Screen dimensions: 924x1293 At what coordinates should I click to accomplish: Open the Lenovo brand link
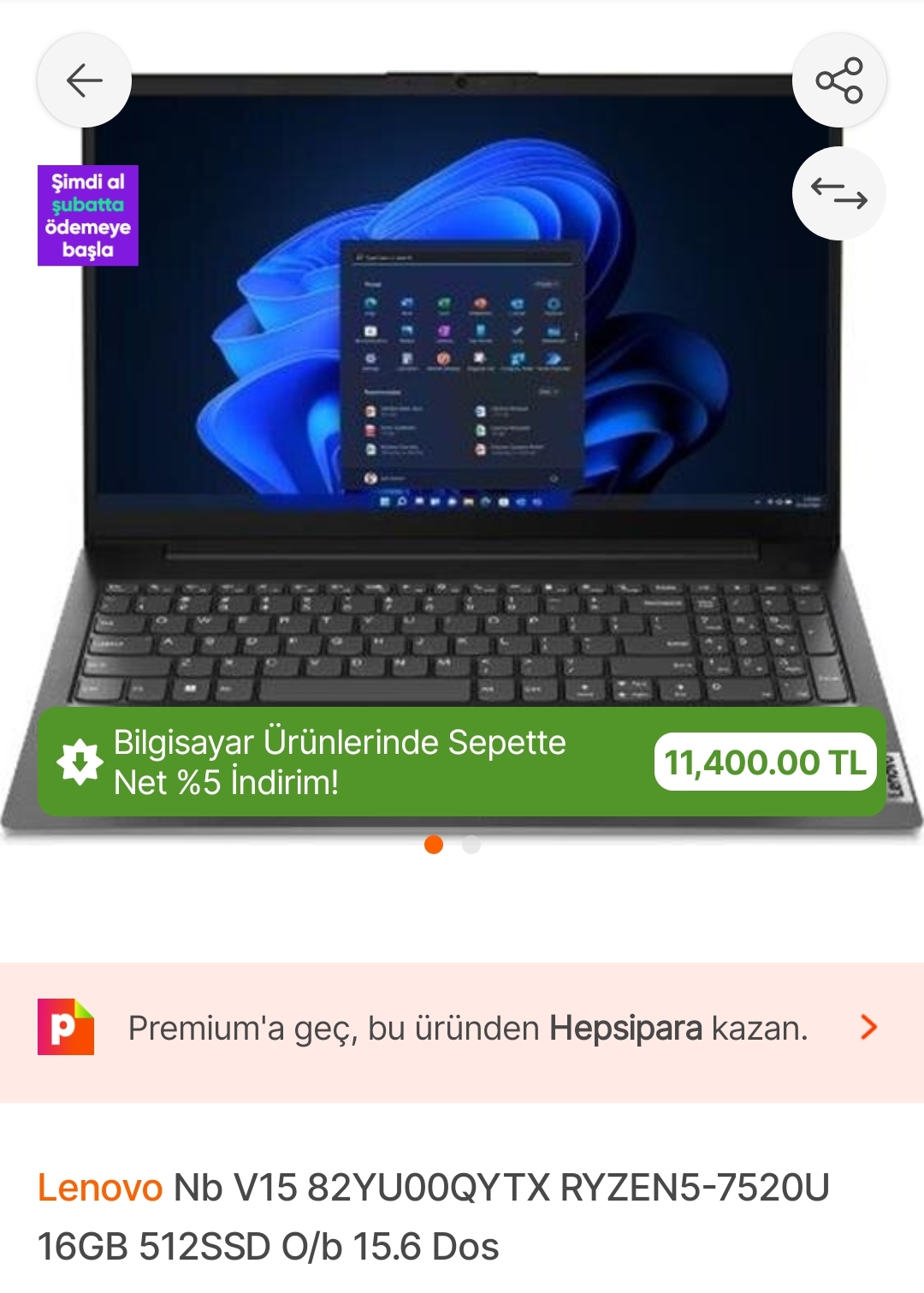point(99,1188)
